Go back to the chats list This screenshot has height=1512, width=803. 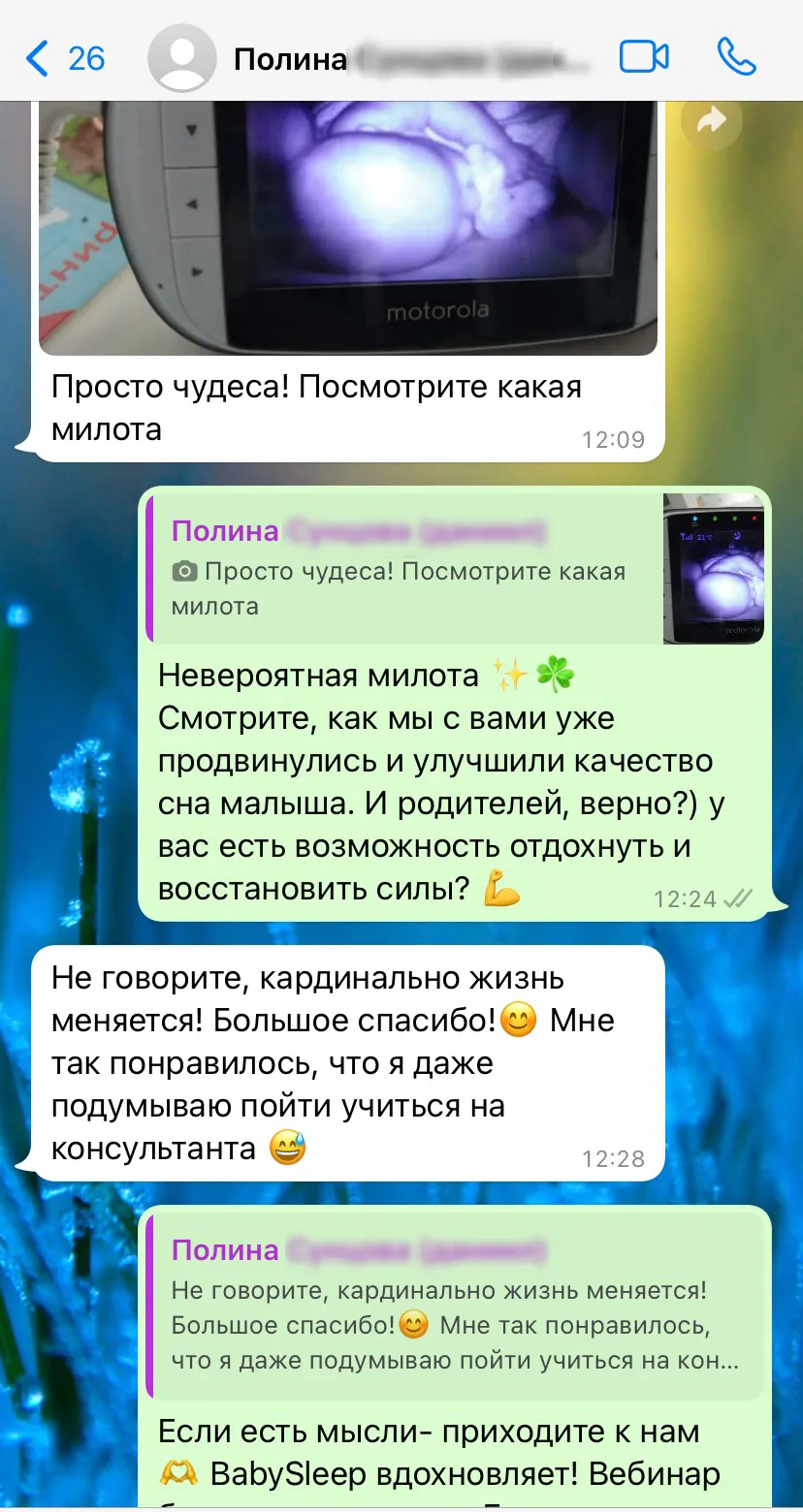(64, 58)
